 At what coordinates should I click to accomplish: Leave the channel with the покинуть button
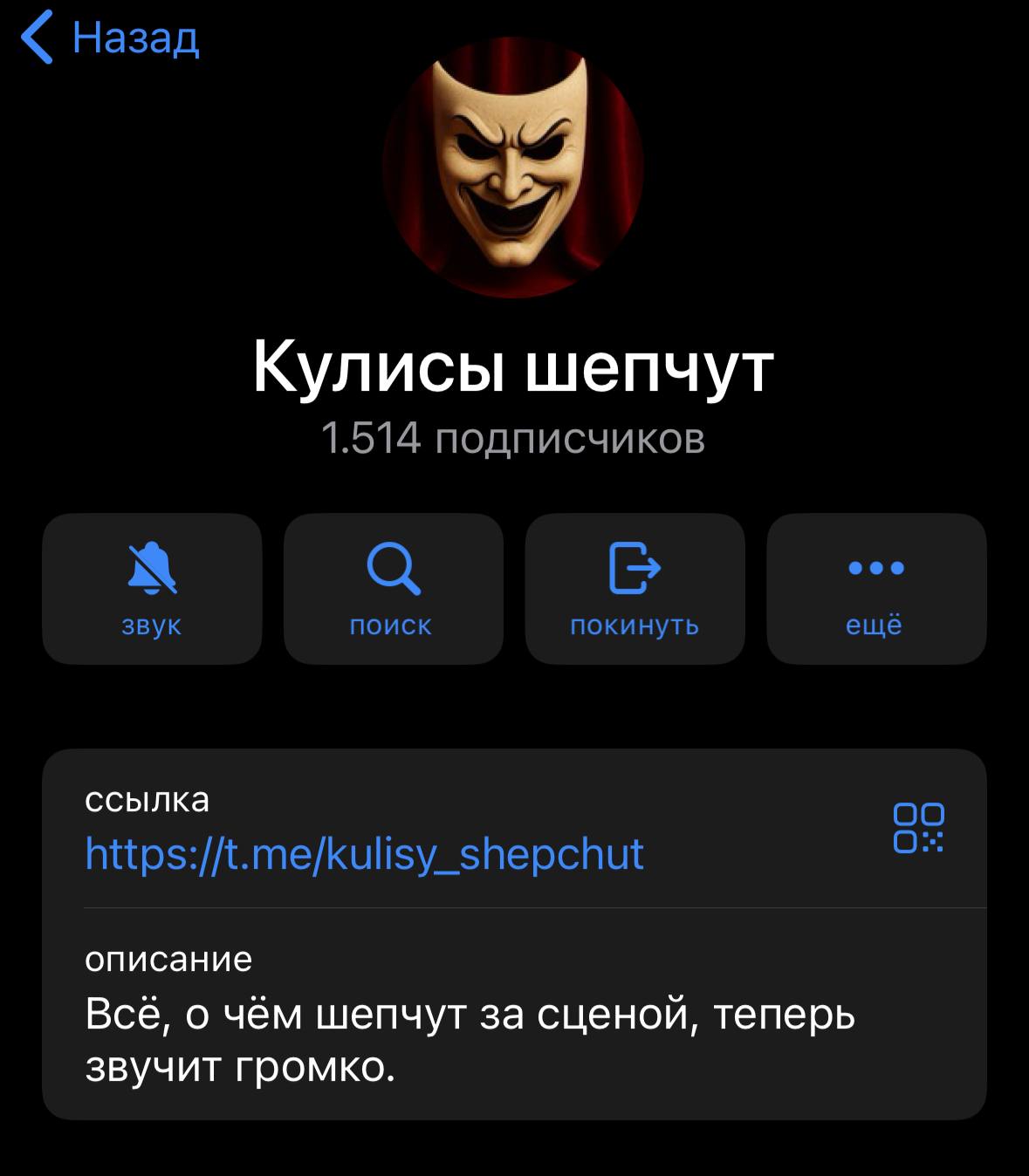tap(635, 588)
